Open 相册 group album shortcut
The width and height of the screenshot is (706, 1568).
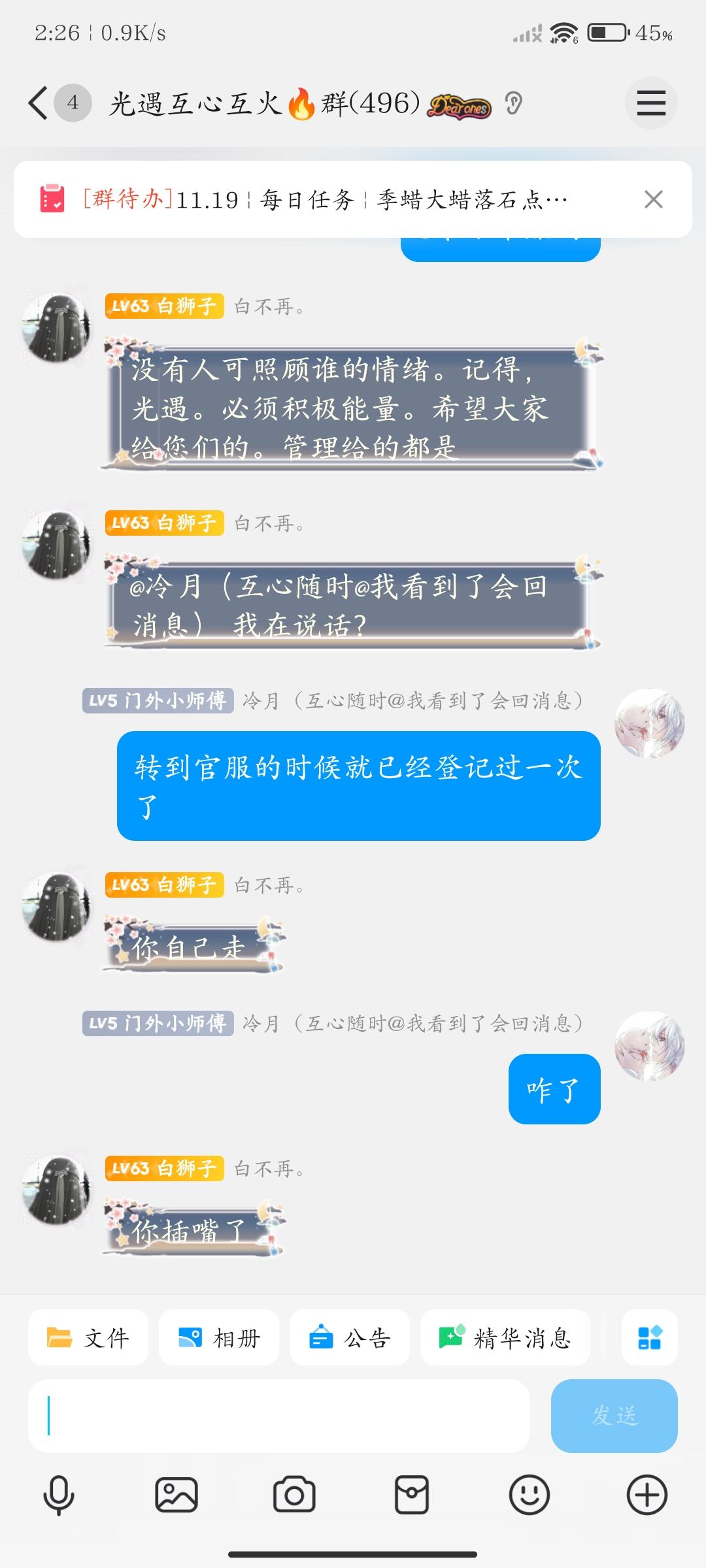coord(219,1337)
